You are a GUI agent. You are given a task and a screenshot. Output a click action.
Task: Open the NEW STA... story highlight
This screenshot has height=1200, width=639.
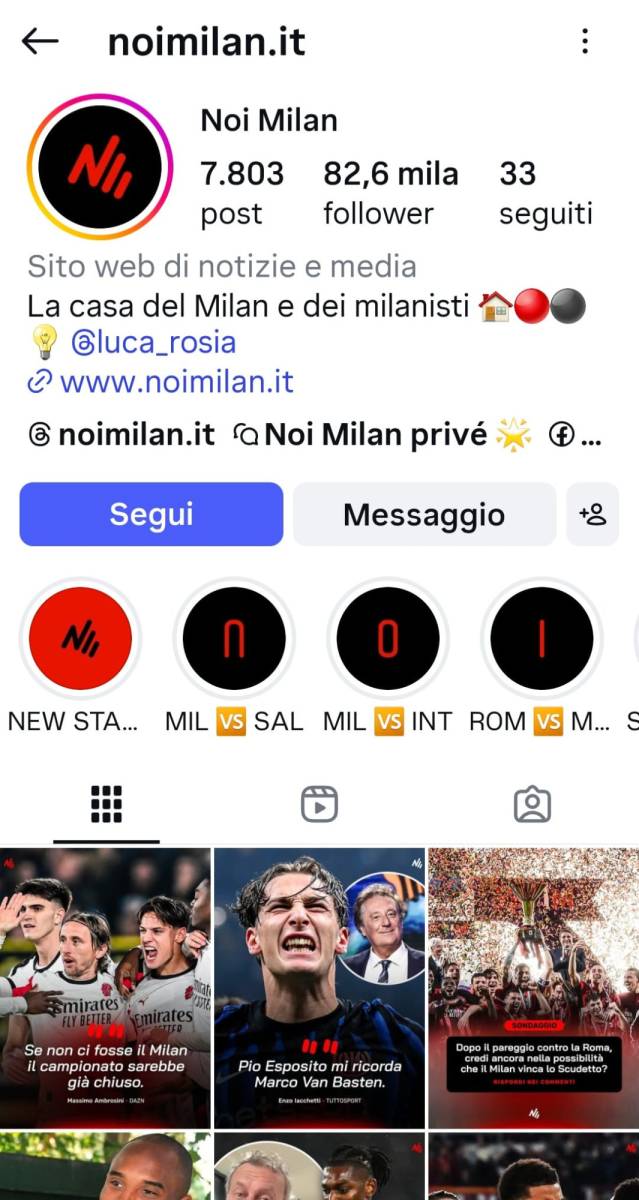tap(80, 638)
